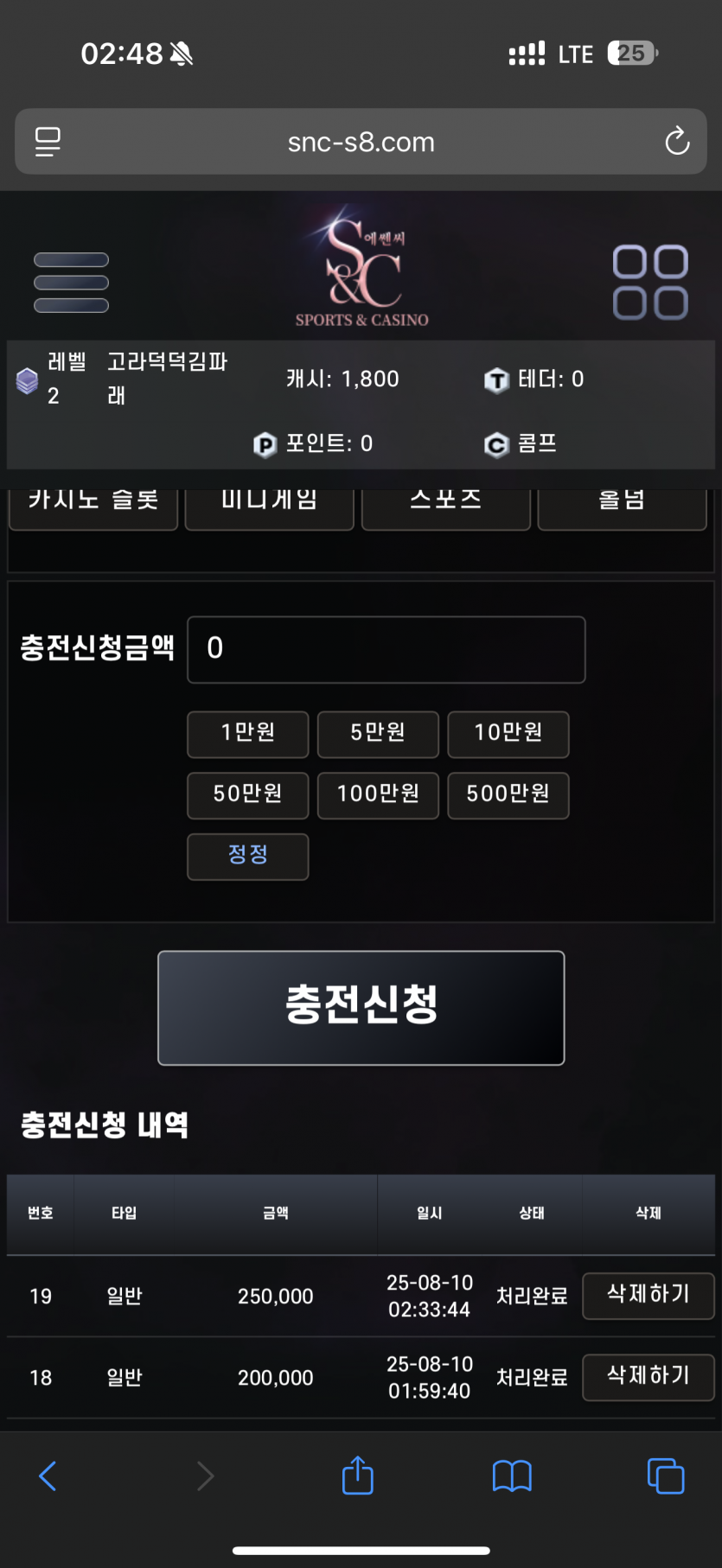722x1568 pixels.
Task: Choose the 500만원 quick amount
Action: pos(508,794)
